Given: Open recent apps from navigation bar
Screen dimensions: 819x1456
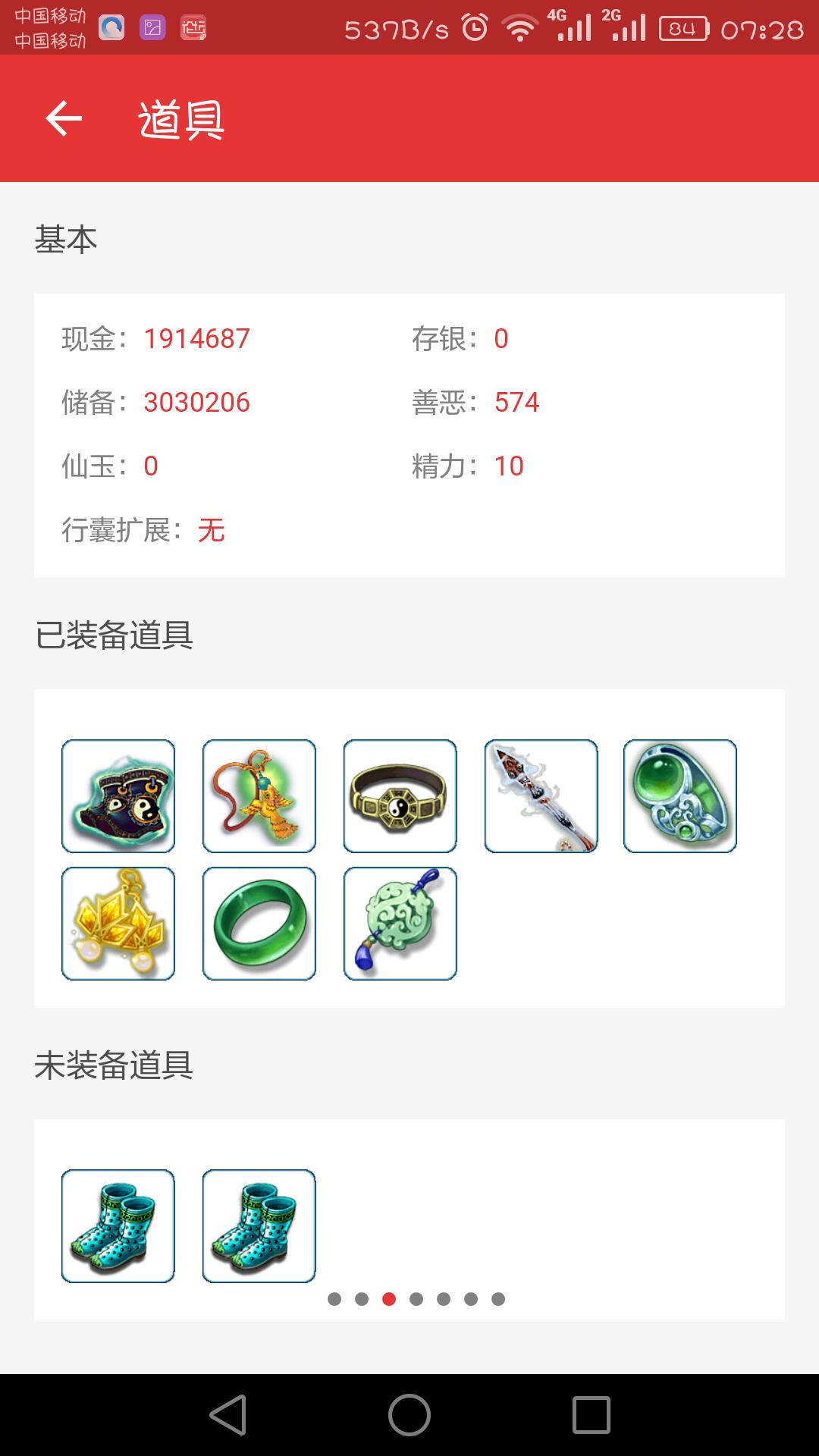Looking at the screenshot, I should click(x=591, y=1415).
